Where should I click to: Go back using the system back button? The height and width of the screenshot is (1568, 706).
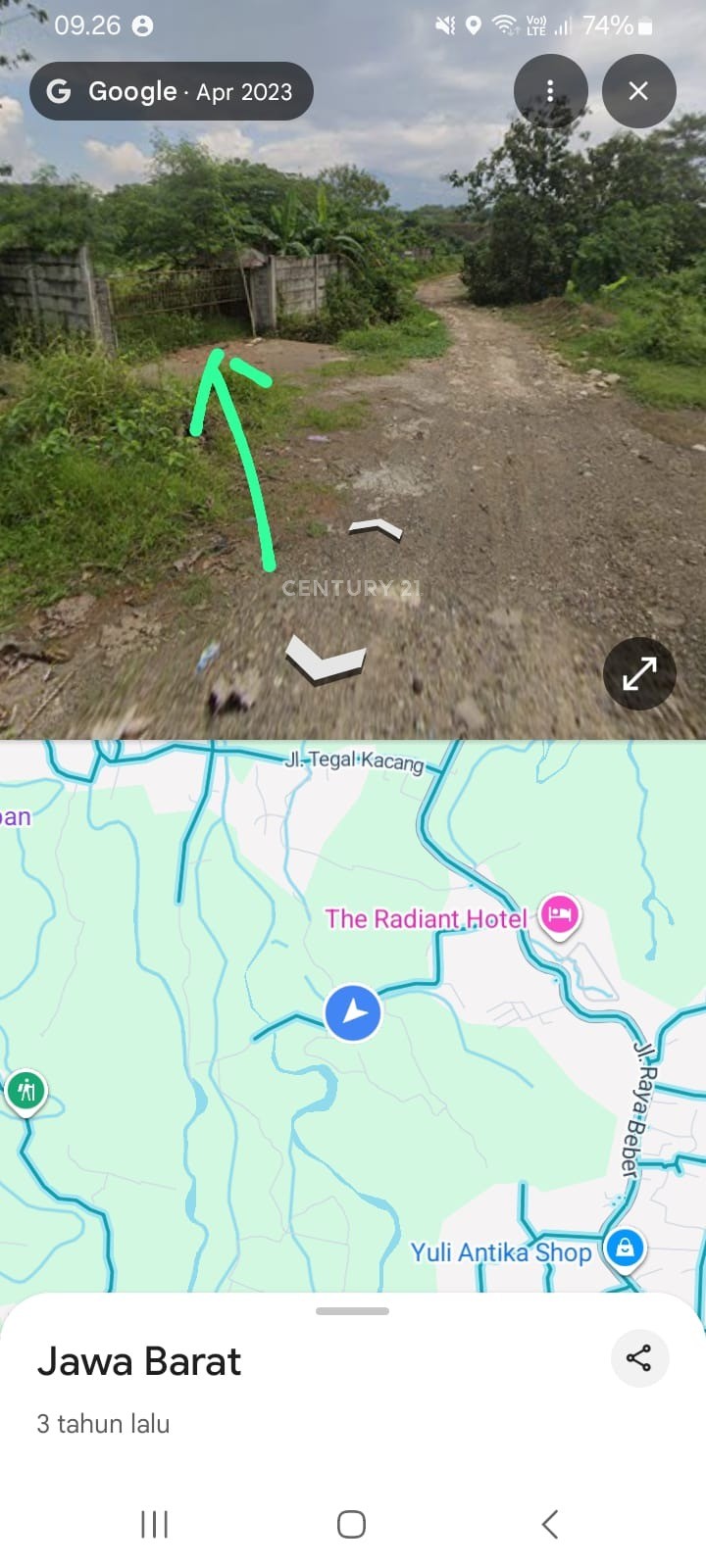click(550, 1524)
